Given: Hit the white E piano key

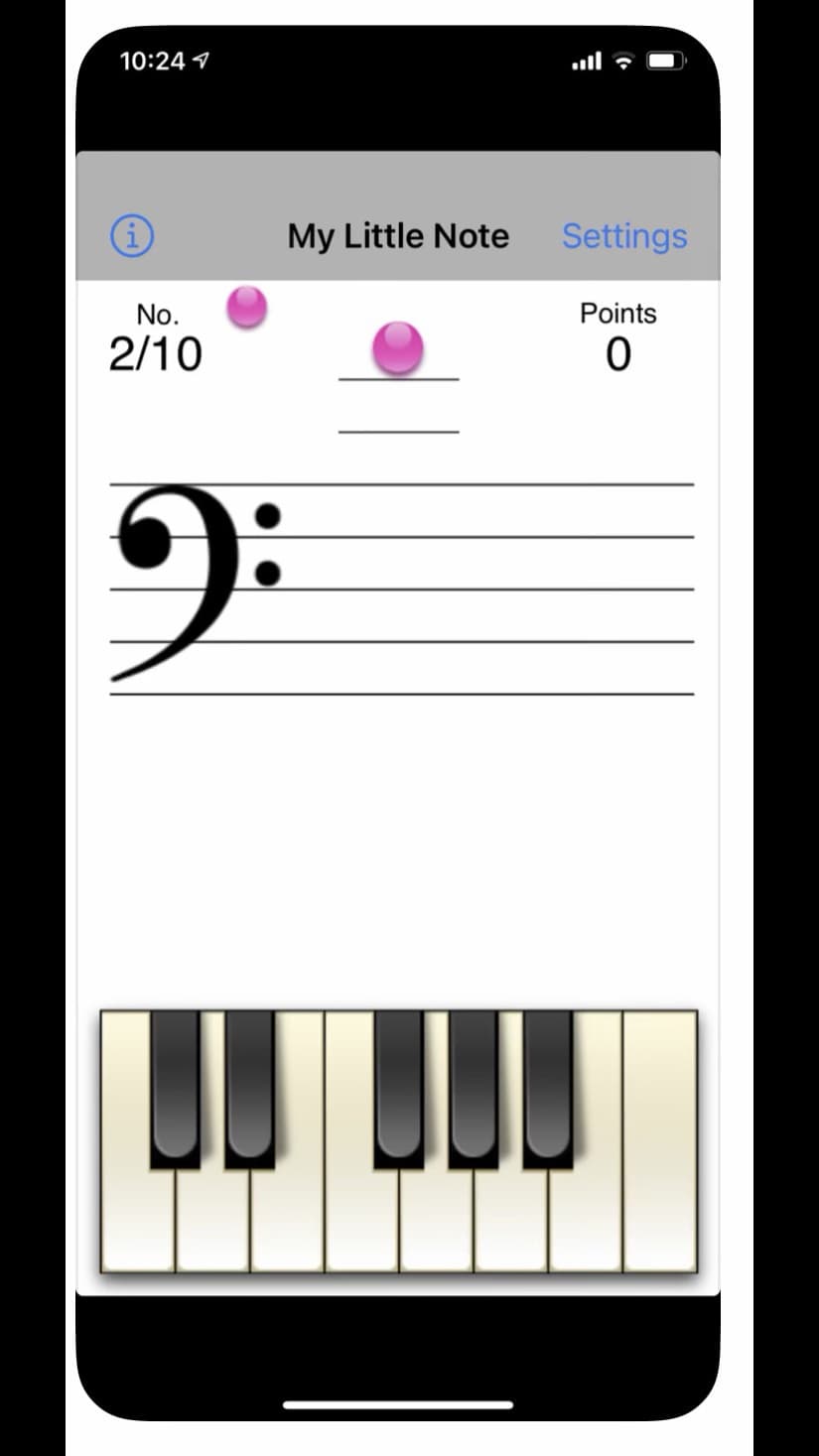Looking at the screenshot, I should pos(287,1221).
